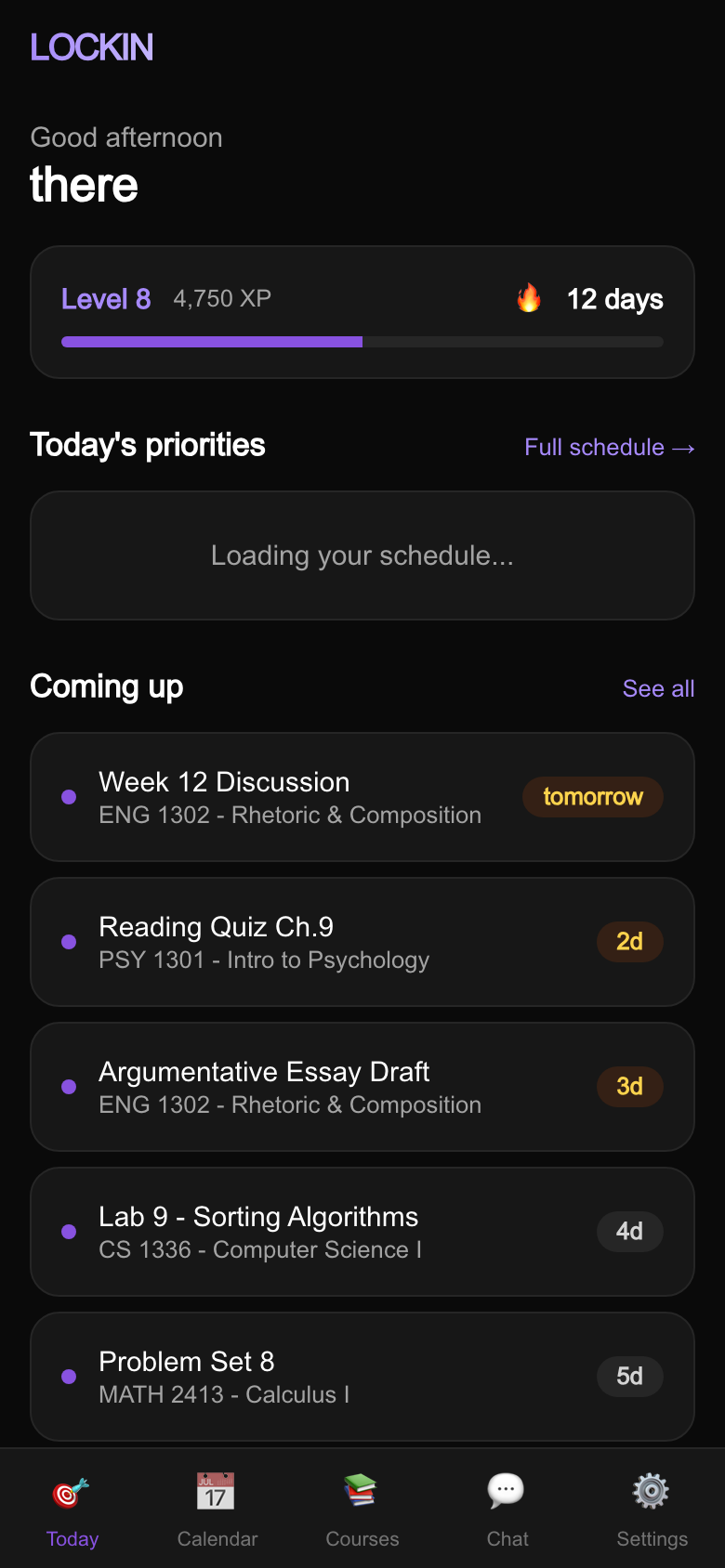
Task: Select the Courses books icon
Action: point(362,1491)
